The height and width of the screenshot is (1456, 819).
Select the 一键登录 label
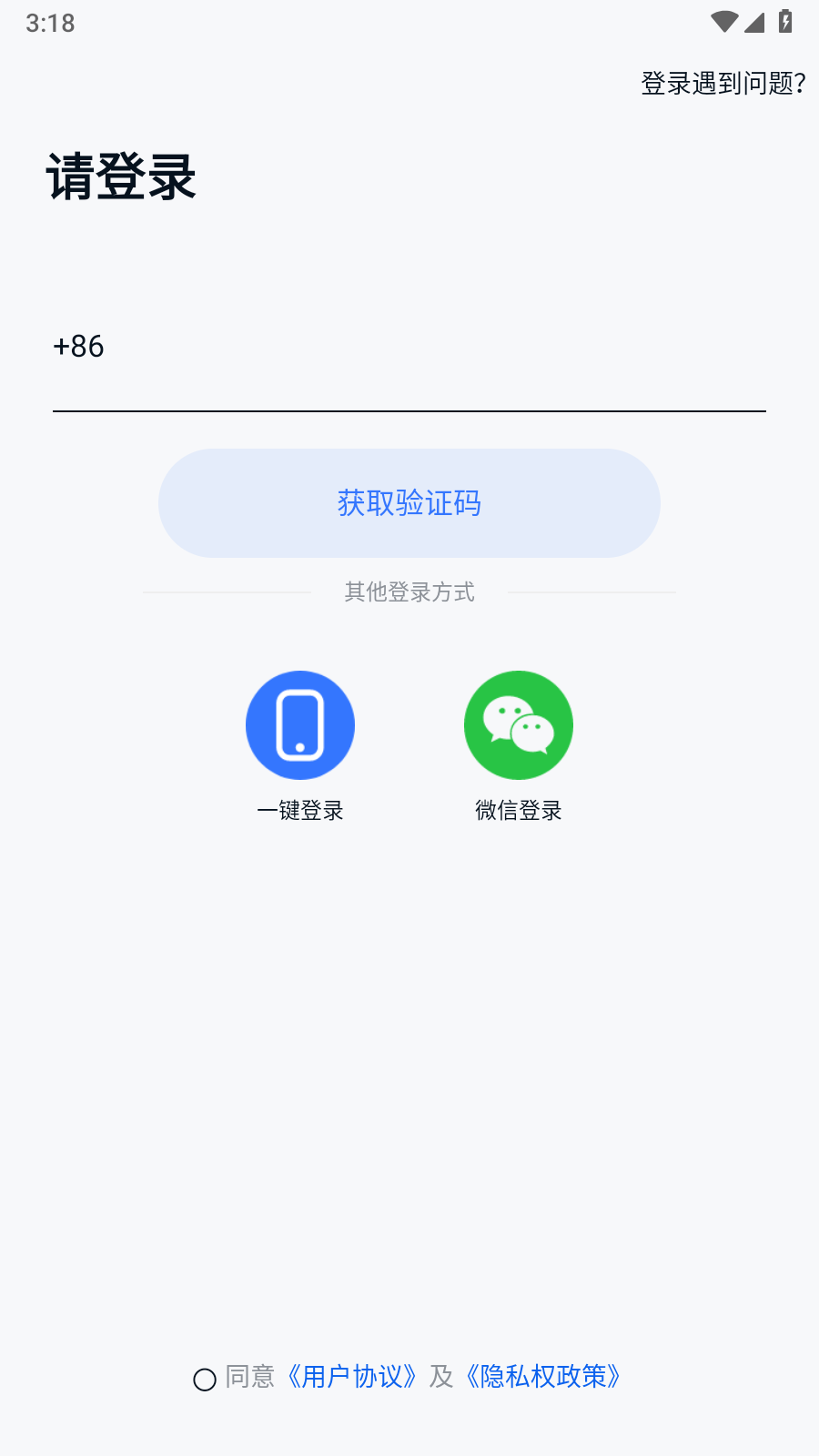tap(300, 810)
